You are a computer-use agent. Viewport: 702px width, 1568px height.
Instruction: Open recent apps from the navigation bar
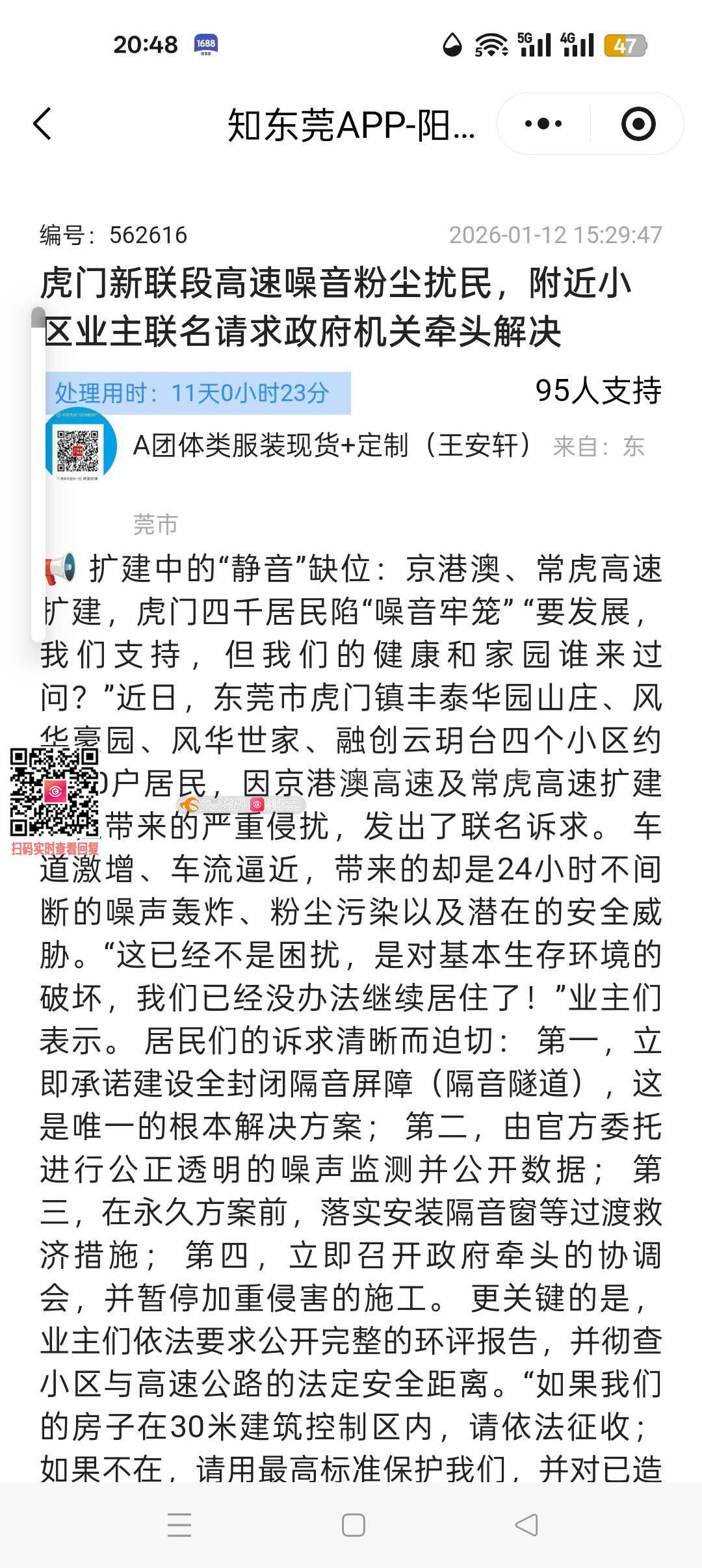179,1524
